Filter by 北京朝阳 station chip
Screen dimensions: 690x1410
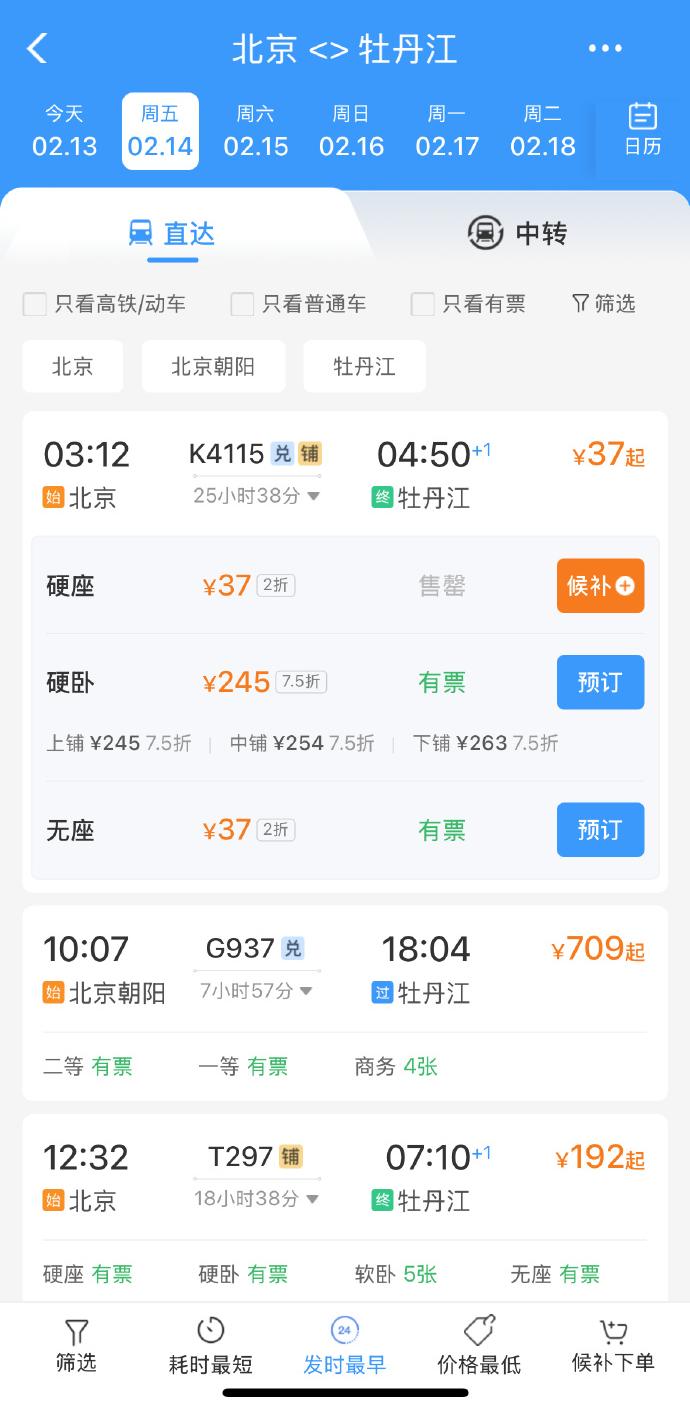(213, 366)
